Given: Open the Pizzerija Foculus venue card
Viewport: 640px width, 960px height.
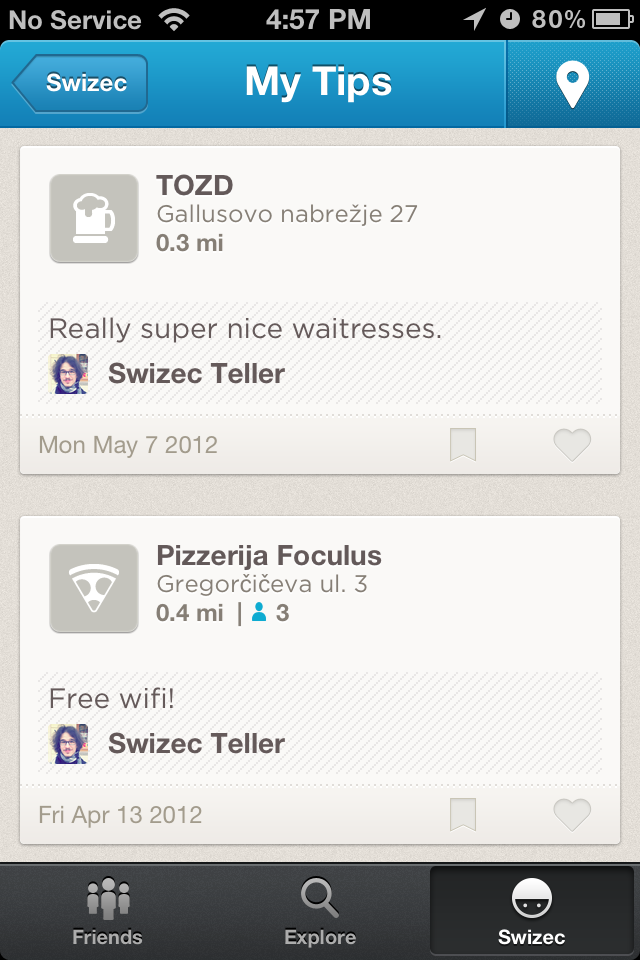Looking at the screenshot, I should tap(320, 588).
